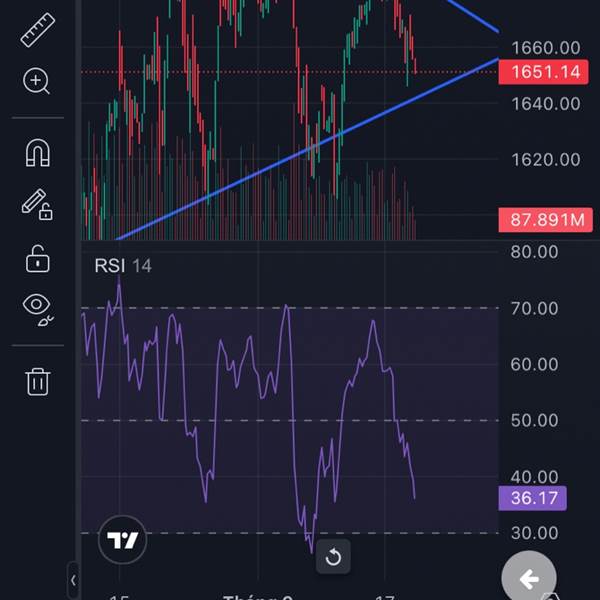Viewport: 600px width, 600px height.
Task: Go back with the round arrow button
Action: point(529,578)
